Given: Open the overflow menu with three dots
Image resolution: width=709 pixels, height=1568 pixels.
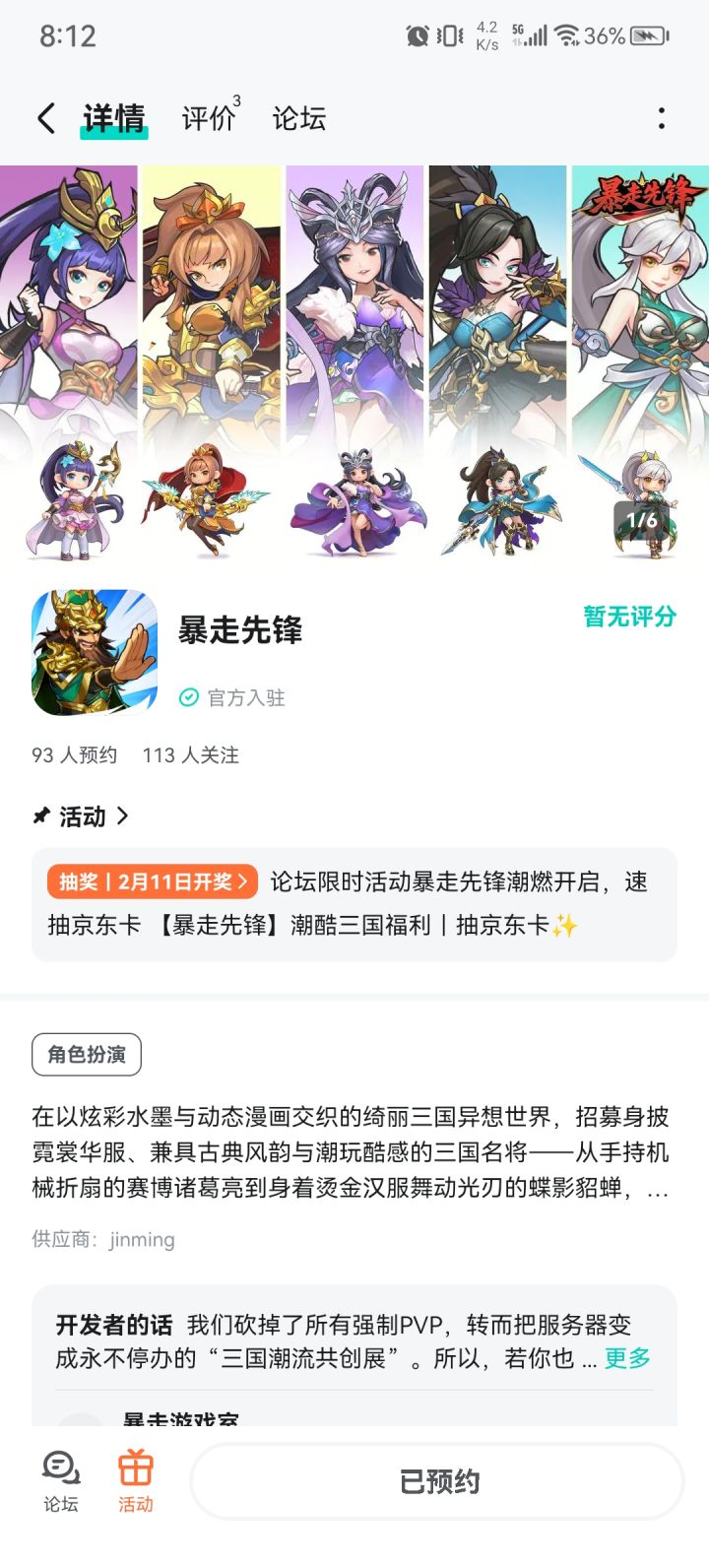Looking at the screenshot, I should [x=662, y=117].
